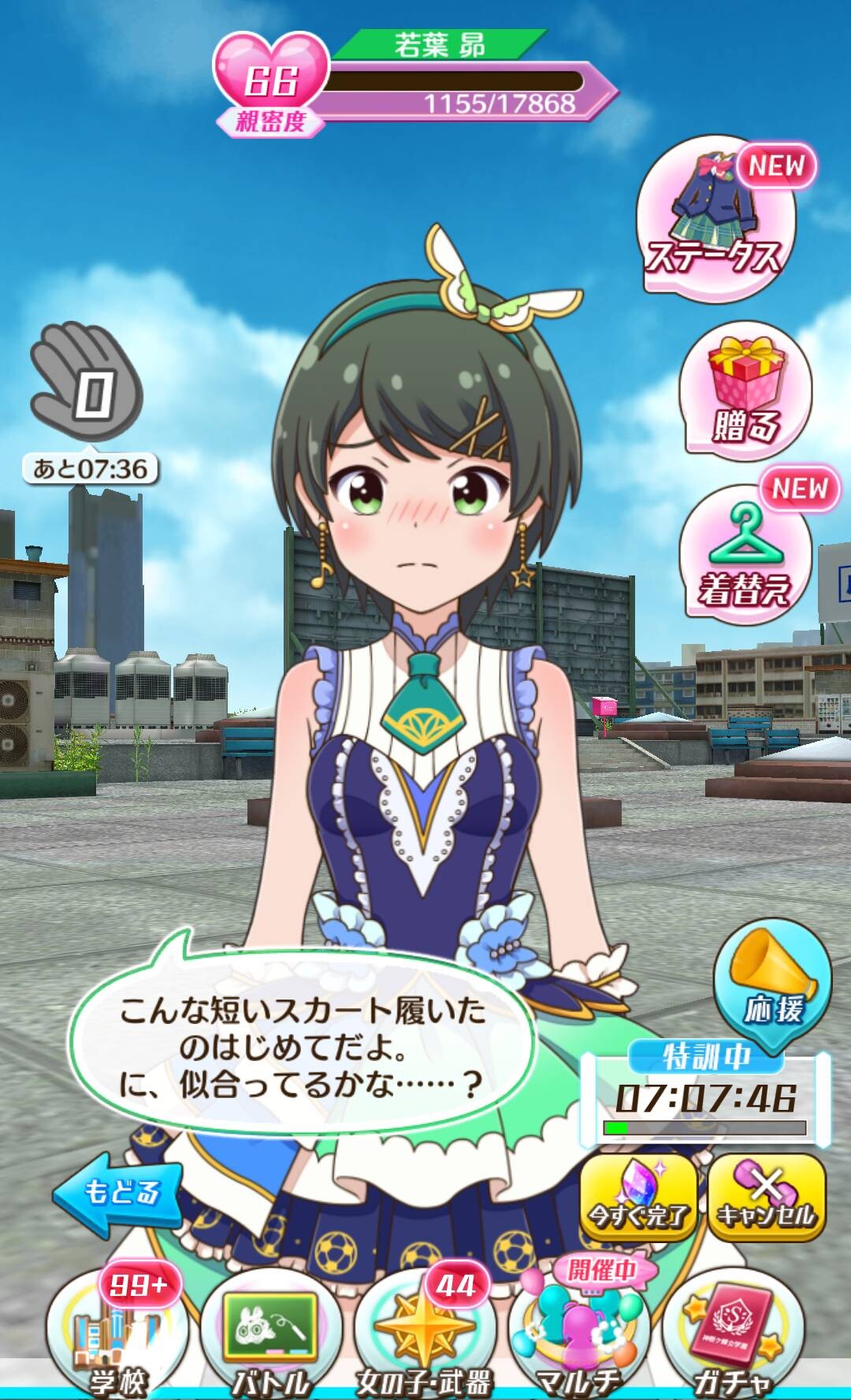
Task: Tap the 贈る gift button
Action: click(x=745, y=391)
